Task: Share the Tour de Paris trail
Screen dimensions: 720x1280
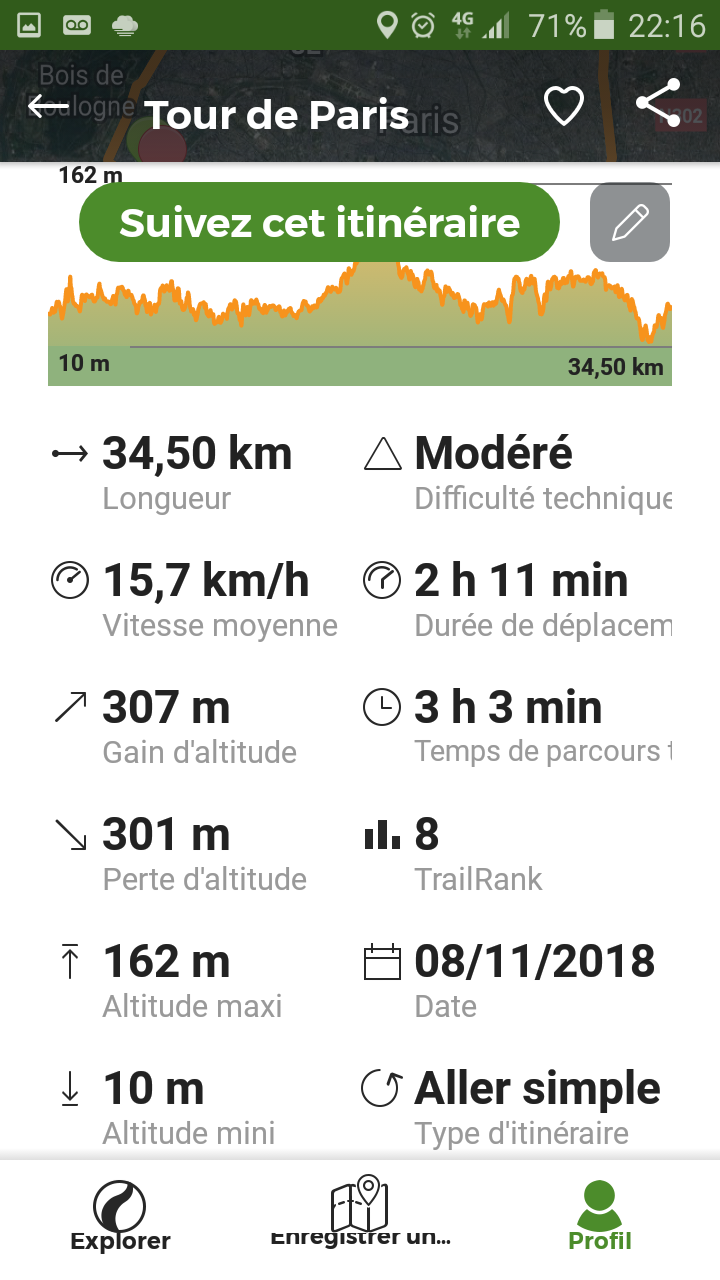Action: pos(659,104)
